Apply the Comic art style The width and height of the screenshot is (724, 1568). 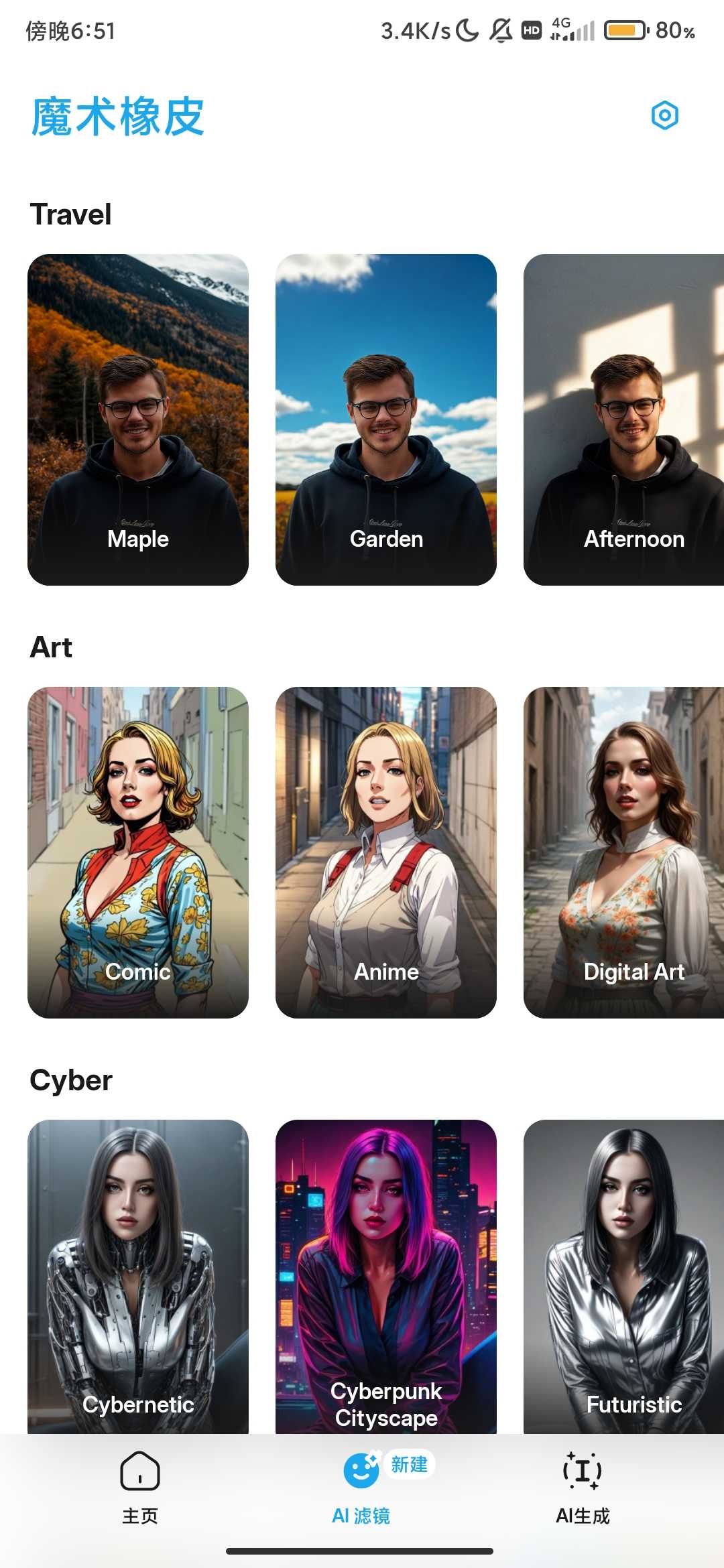point(138,852)
